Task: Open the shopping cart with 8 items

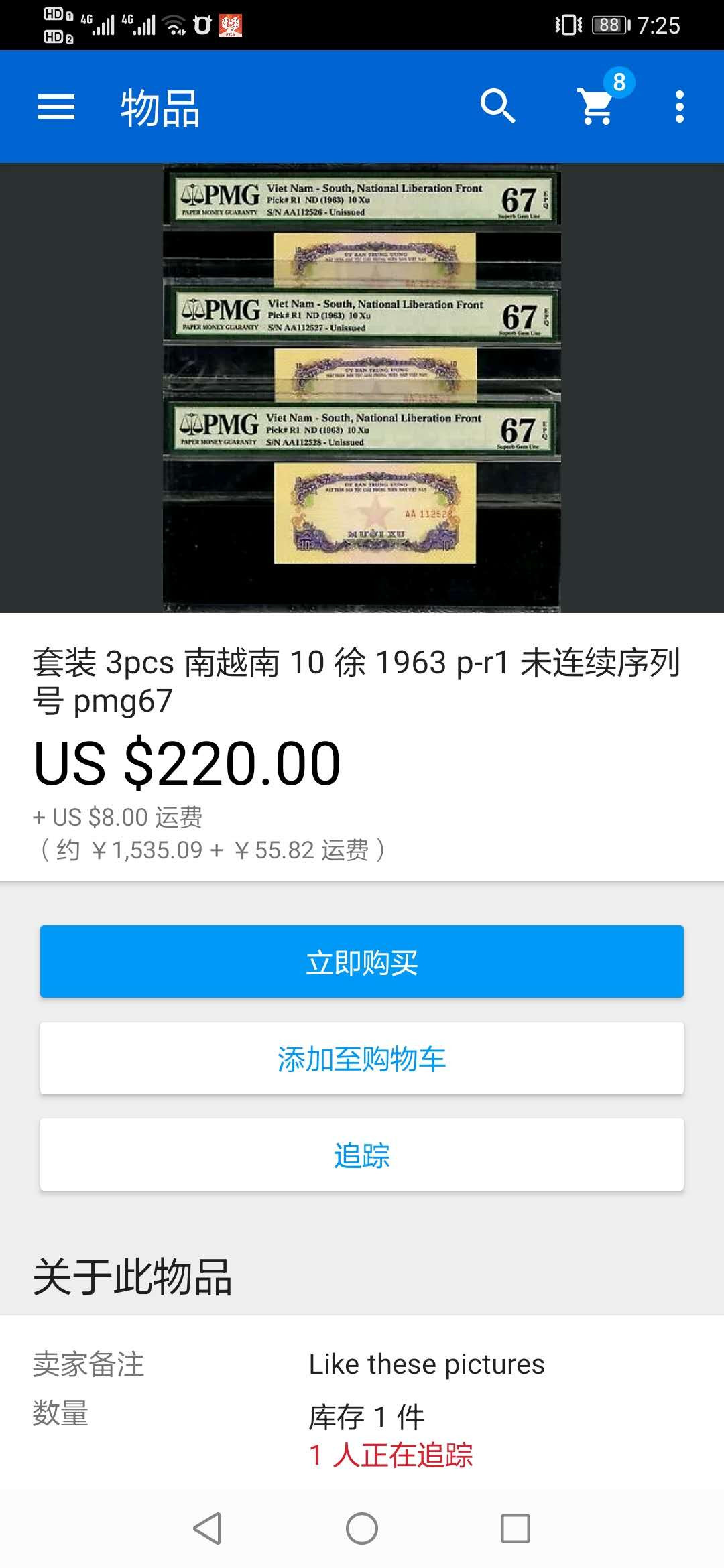Action: point(597,106)
